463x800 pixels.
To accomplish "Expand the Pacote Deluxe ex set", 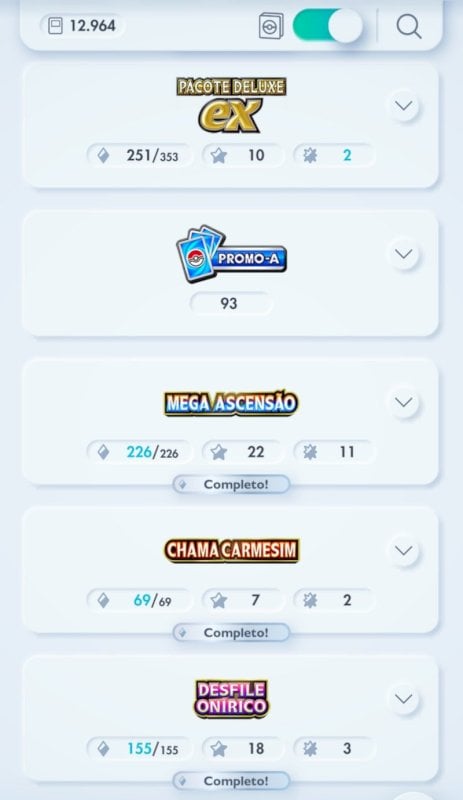I will (404, 106).
